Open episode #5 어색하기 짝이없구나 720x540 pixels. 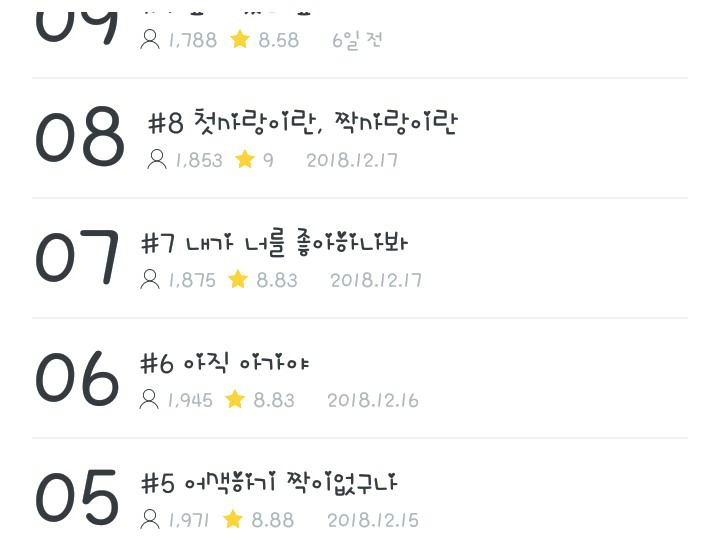point(360,489)
